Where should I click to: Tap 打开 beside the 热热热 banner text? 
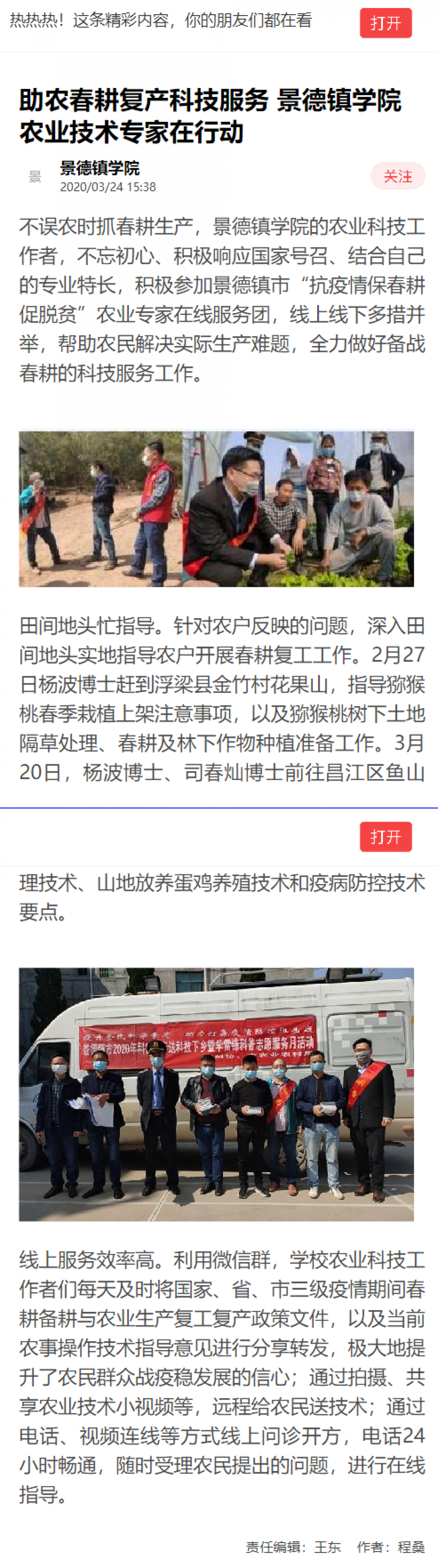[385, 23]
